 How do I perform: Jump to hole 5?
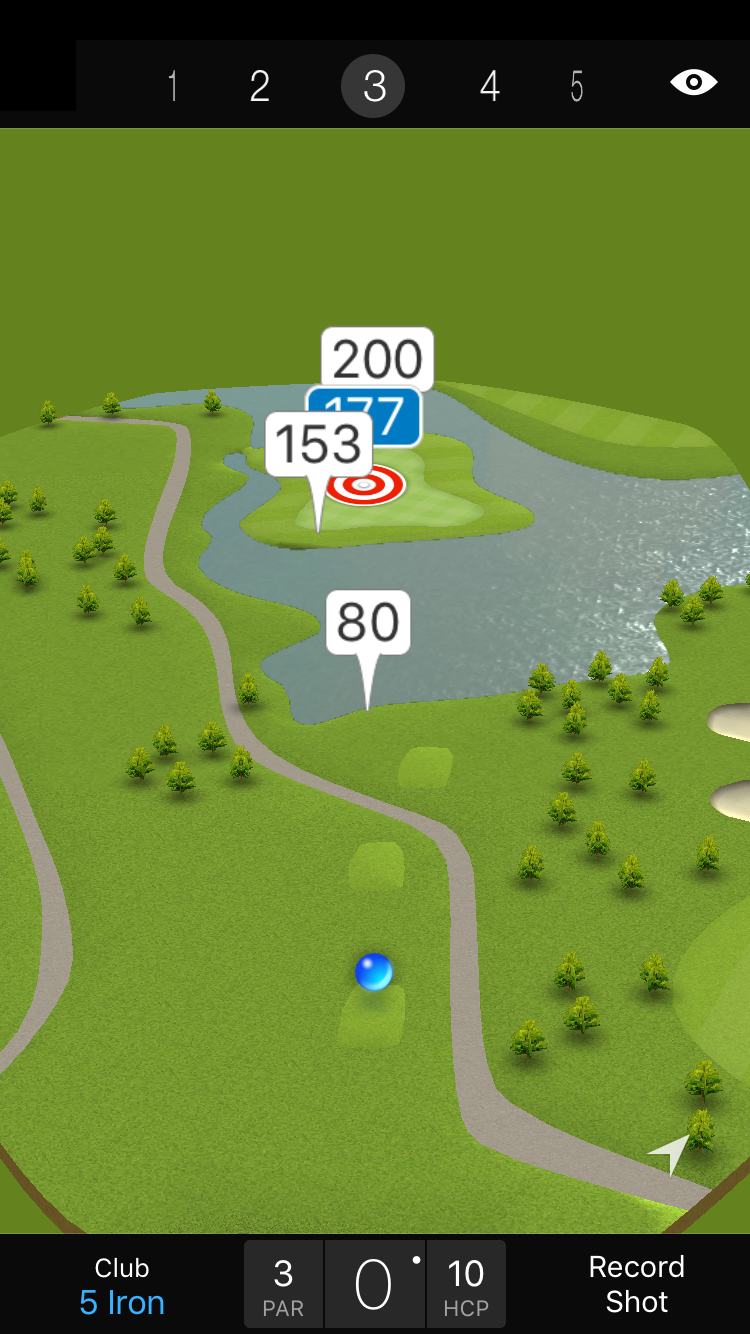(x=577, y=86)
